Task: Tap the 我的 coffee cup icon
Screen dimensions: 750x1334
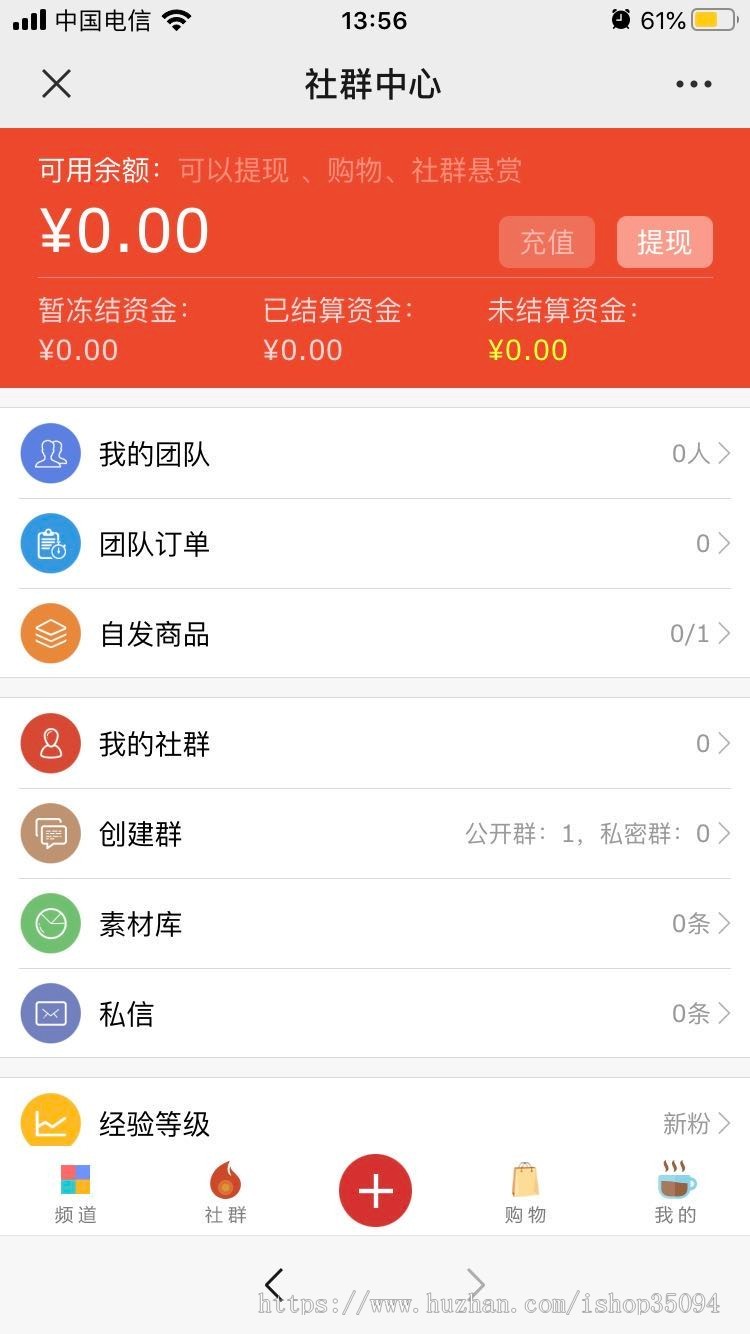Action: pos(675,1180)
